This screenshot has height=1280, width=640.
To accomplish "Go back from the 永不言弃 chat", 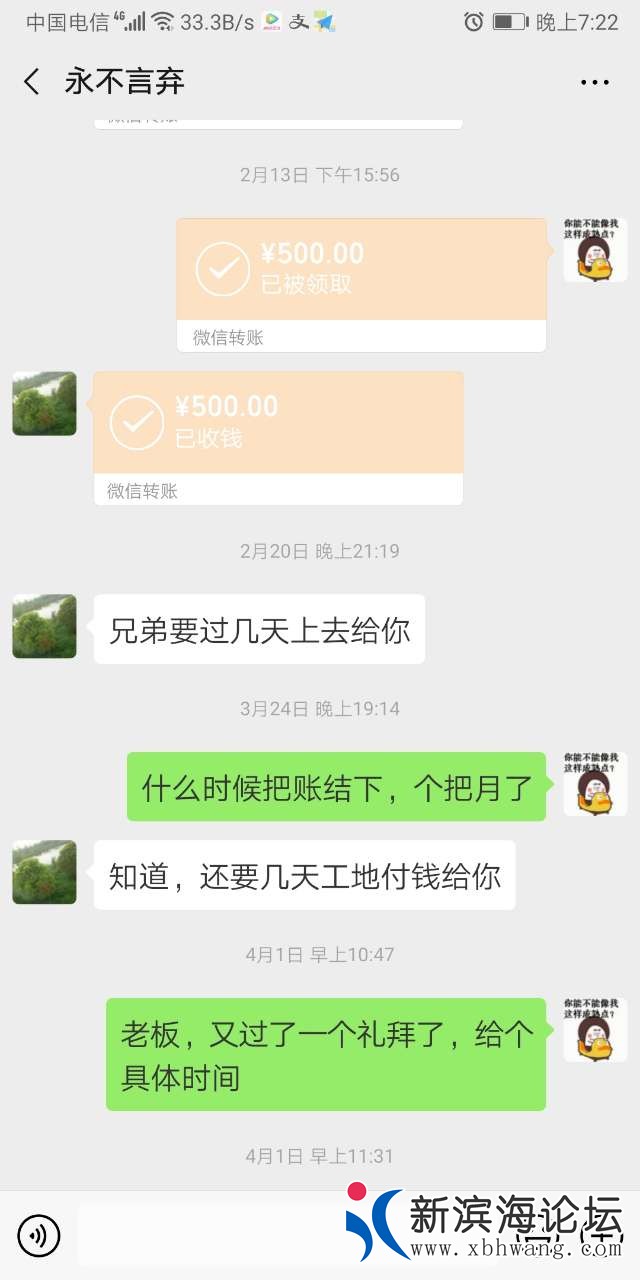I will (x=32, y=82).
